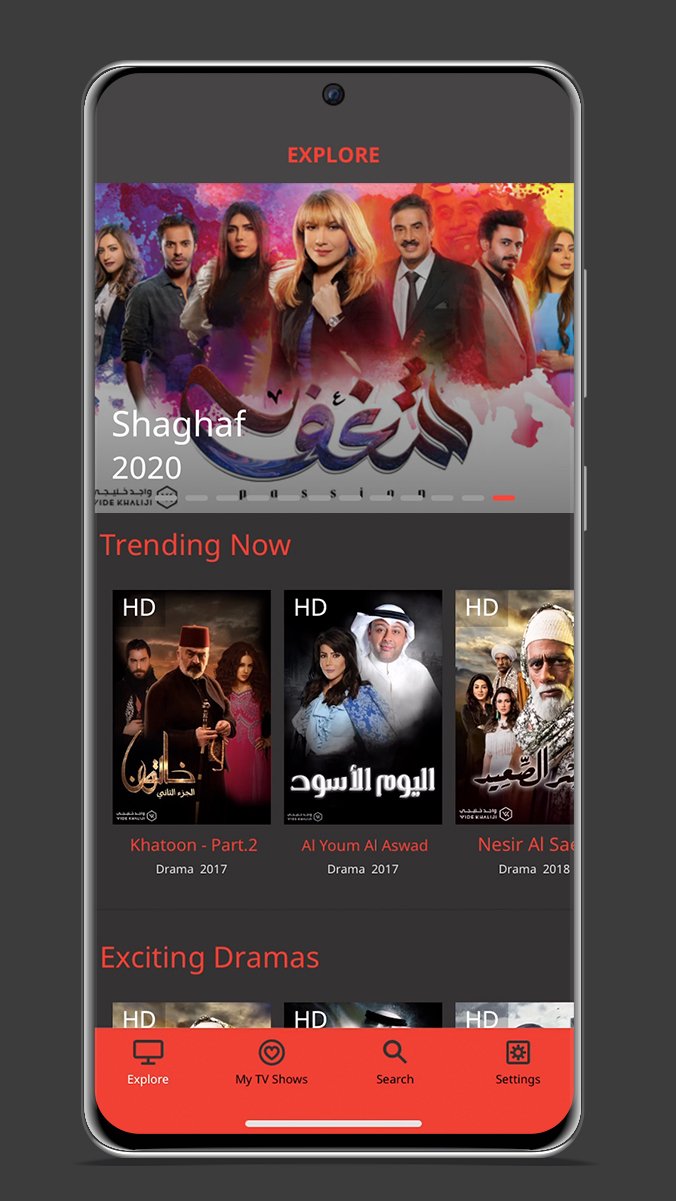This screenshot has width=676, height=1201.
Task: Open the Shaghaf 2020 featured banner
Action: (334, 347)
